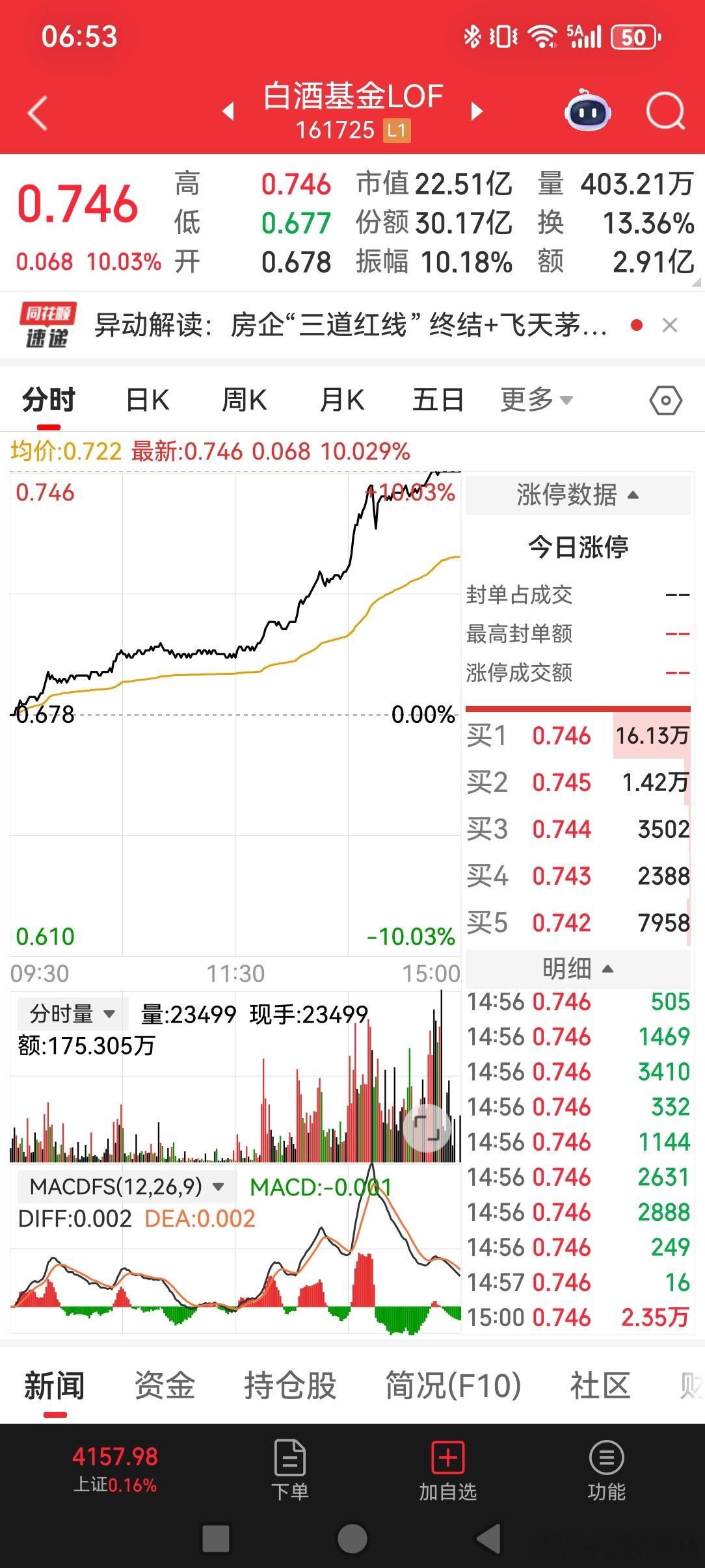705x1568 pixels.
Task: Tap the 异动解读 news ticker headline
Action: coord(351,325)
